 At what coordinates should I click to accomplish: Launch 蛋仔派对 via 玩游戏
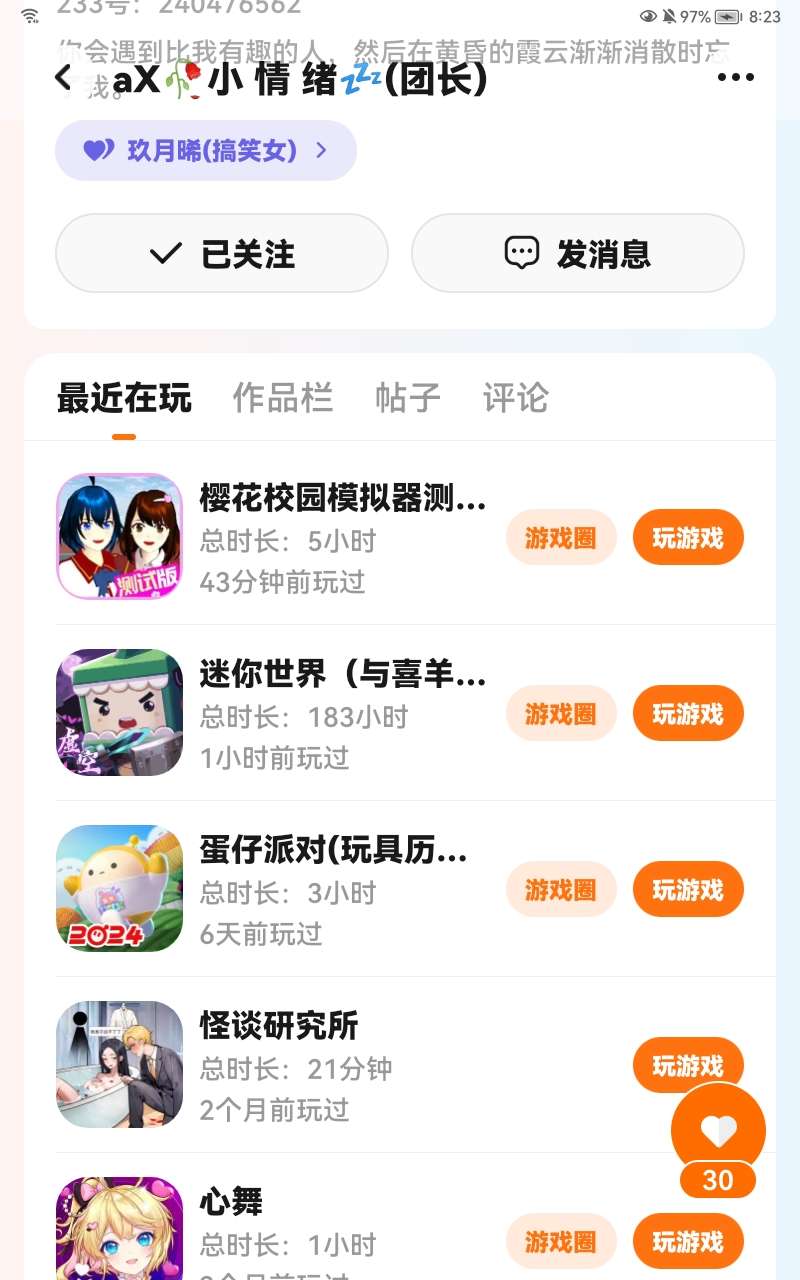(688, 890)
